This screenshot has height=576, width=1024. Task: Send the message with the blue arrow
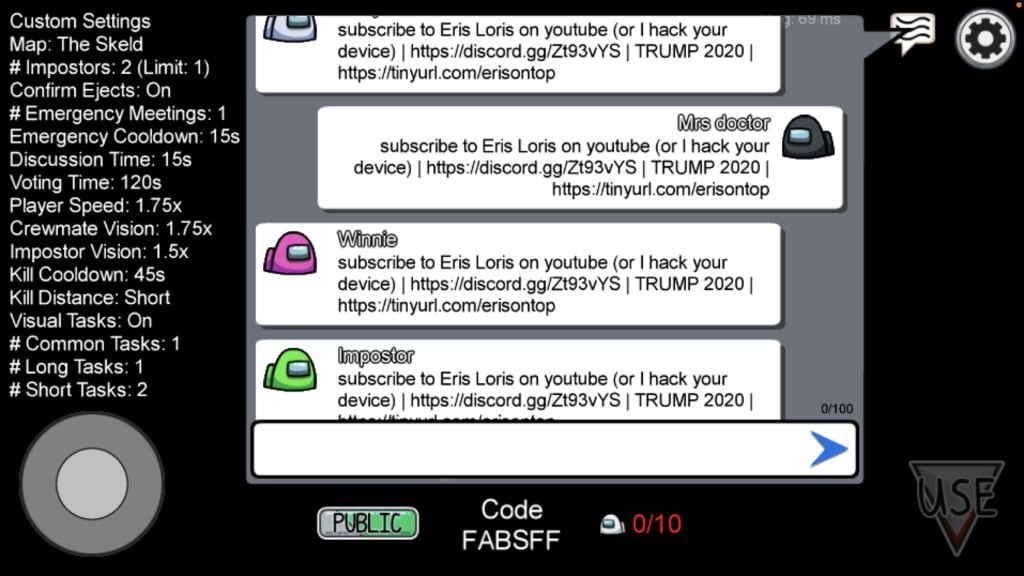point(828,450)
